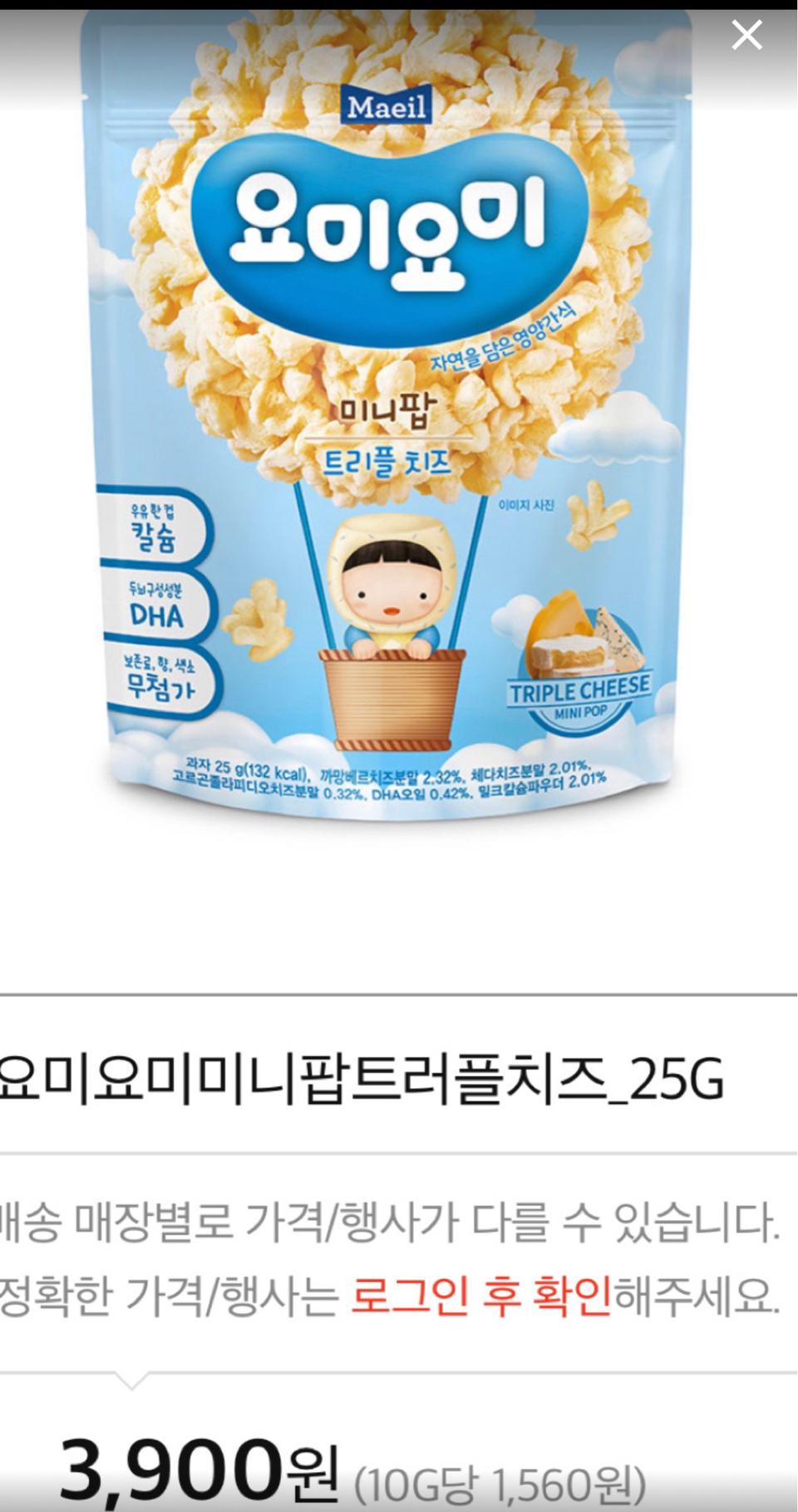The width and height of the screenshot is (798, 1512).
Task: Select the 미니팝 product line label
Action: click(389, 413)
